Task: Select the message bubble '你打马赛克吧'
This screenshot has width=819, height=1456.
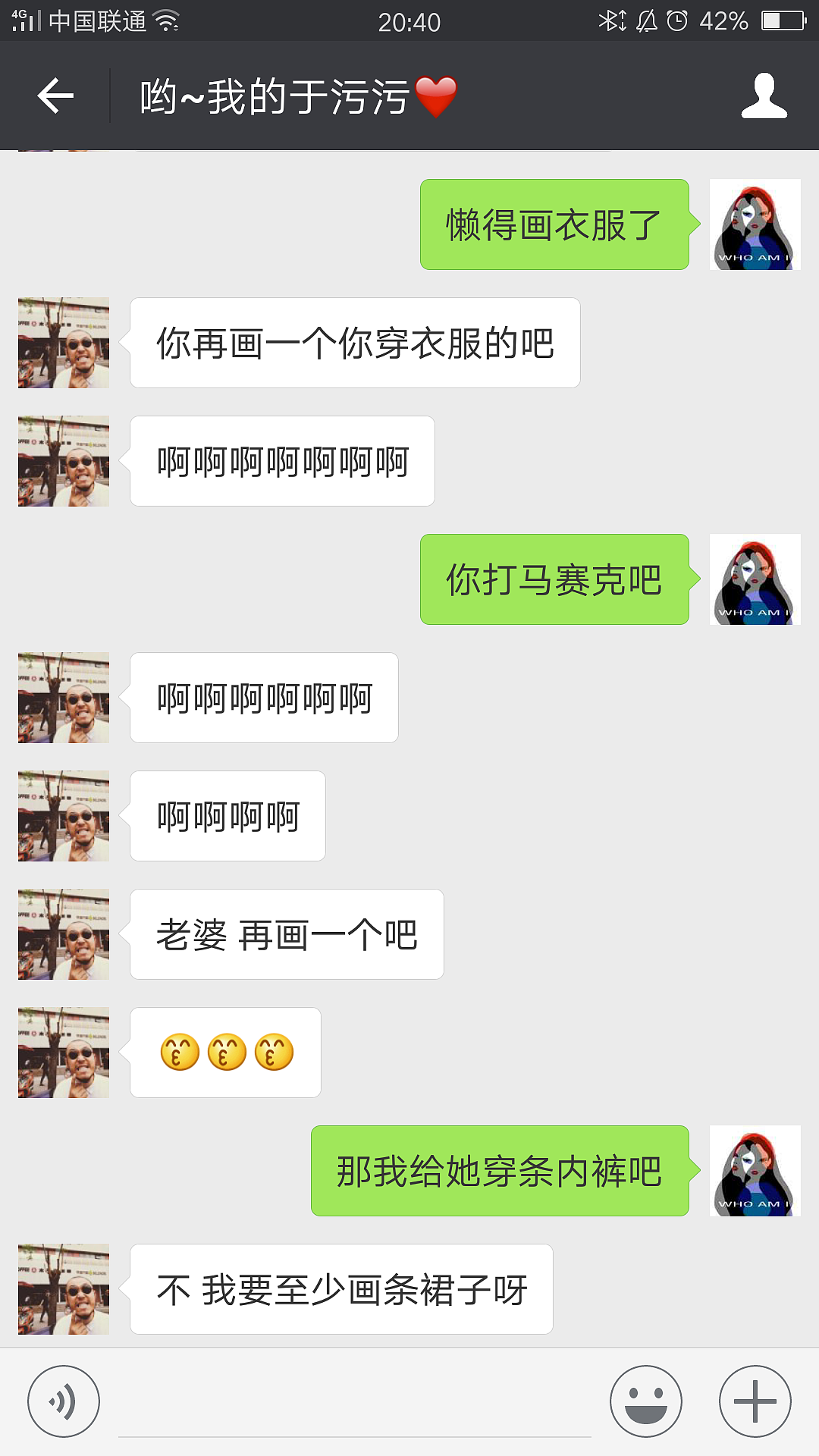Action: (x=554, y=579)
